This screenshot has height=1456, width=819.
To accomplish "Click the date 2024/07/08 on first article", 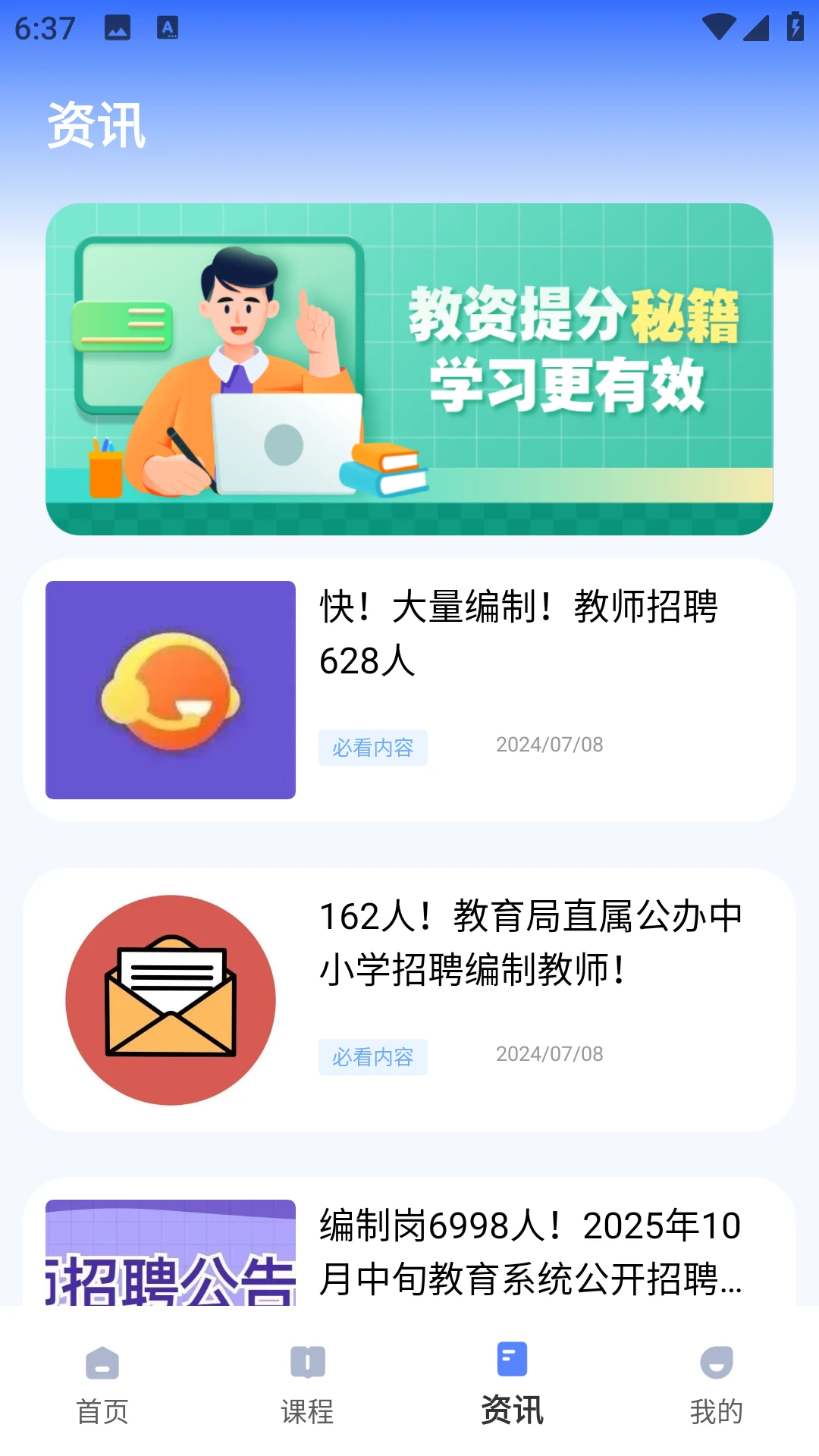I will point(550,745).
